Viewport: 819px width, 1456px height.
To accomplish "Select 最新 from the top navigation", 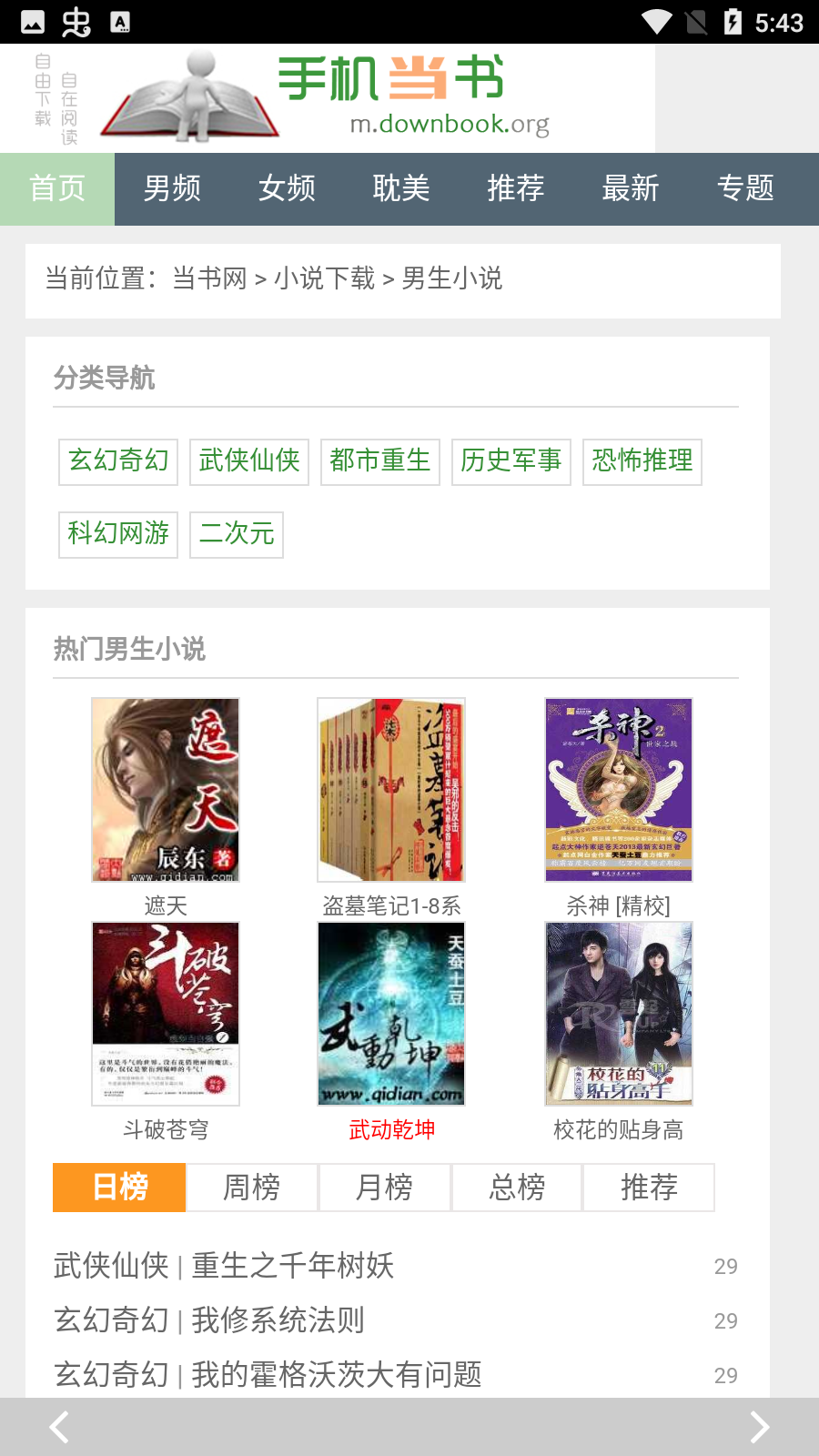I will tap(632, 188).
